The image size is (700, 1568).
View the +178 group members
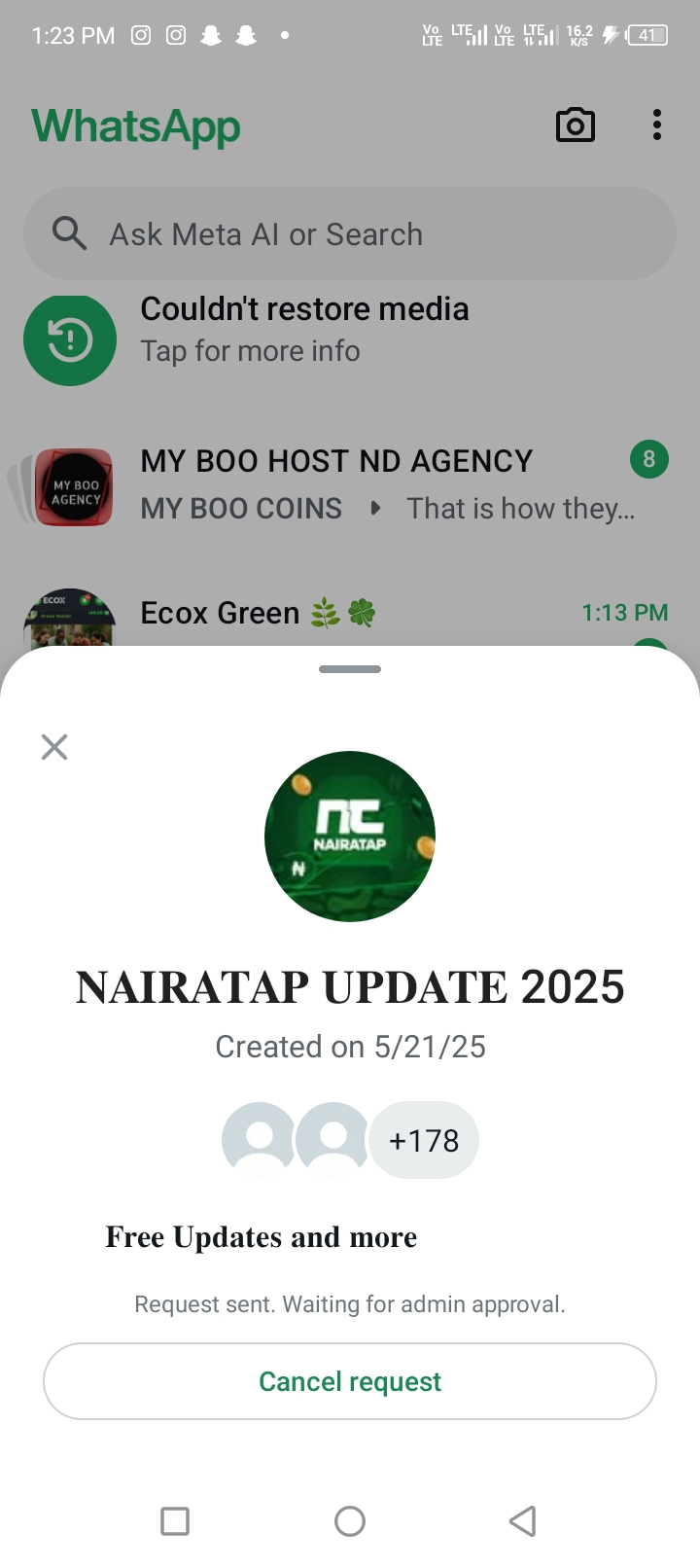click(x=424, y=1140)
